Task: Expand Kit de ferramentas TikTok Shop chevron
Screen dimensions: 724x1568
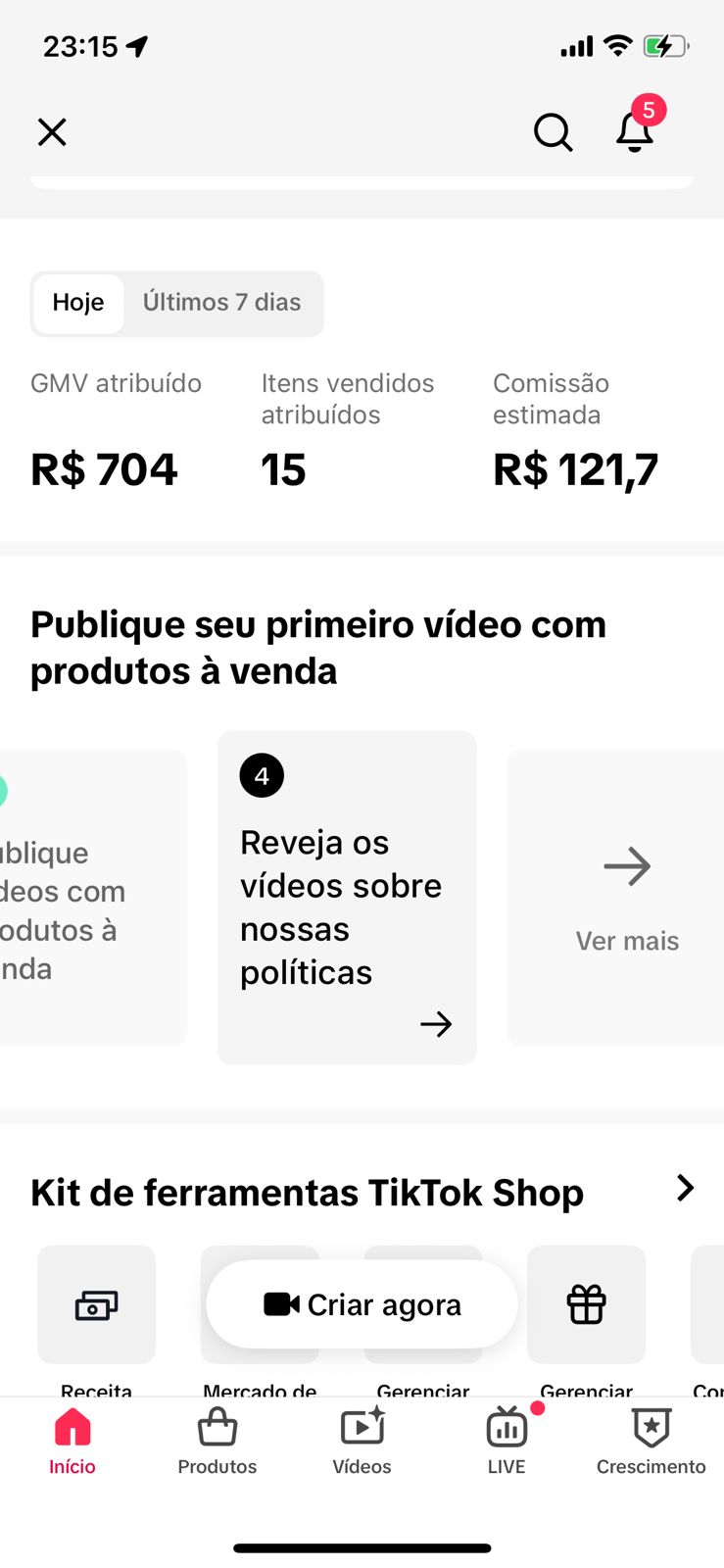Action: (x=685, y=1189)
